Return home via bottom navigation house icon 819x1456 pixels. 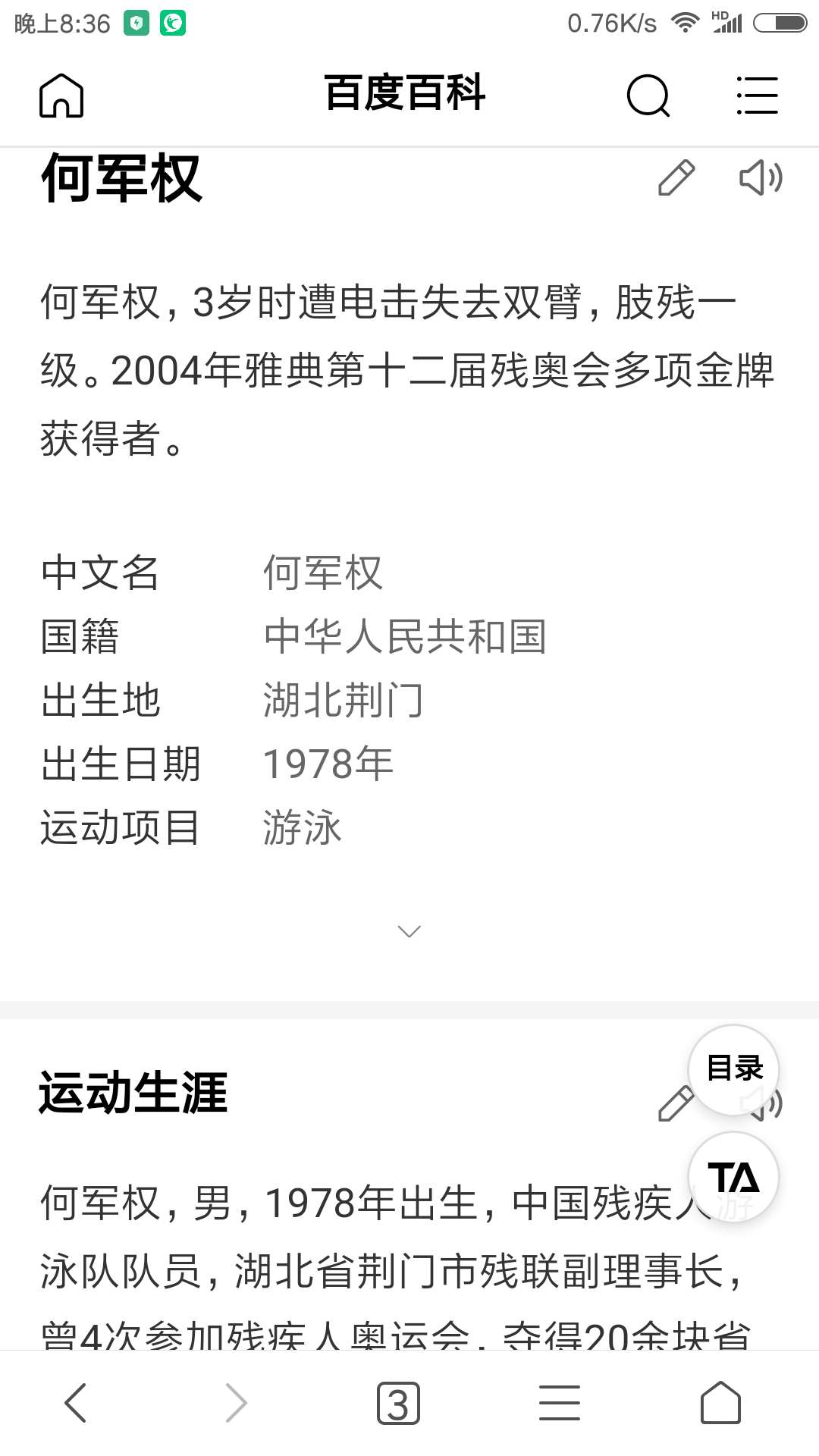(719, 1402)
